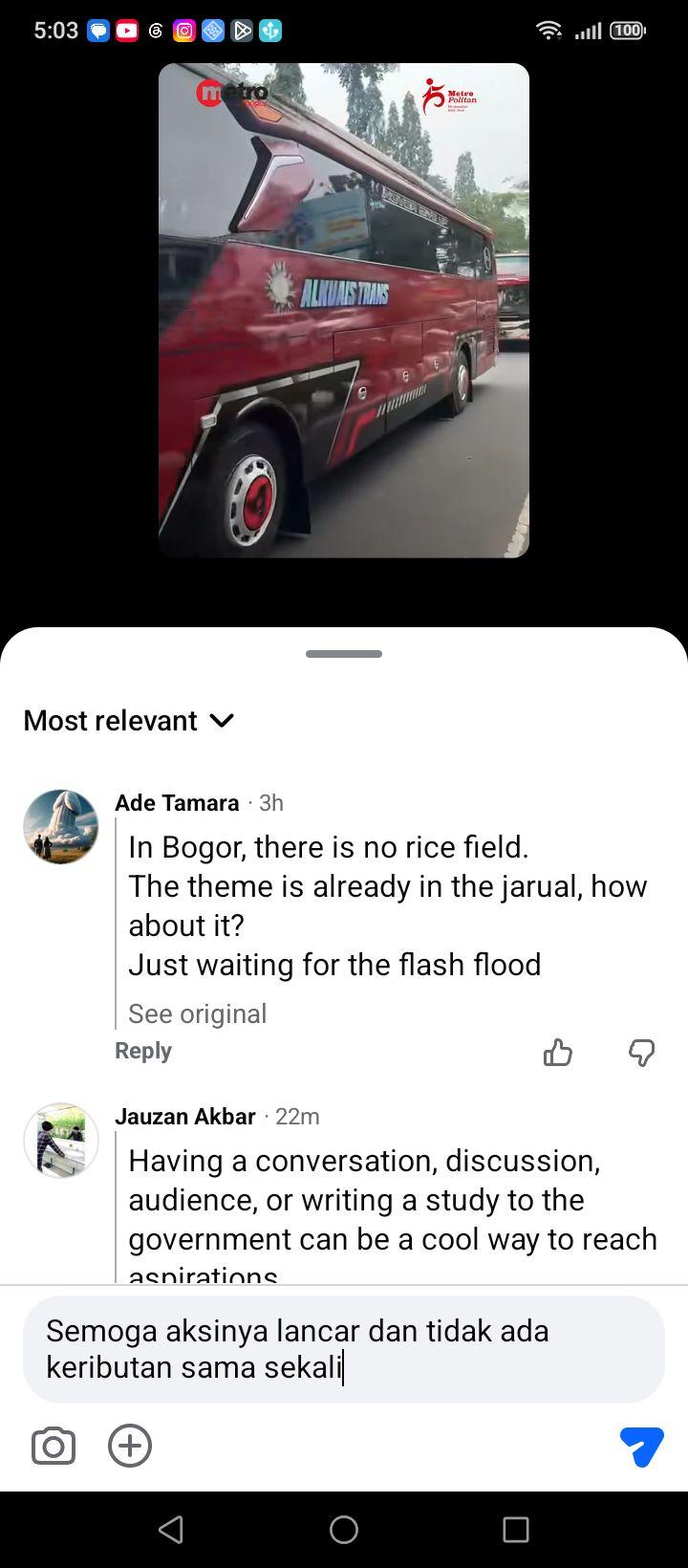Like Ade Tamara's comment

click(x=558, y=1053)
